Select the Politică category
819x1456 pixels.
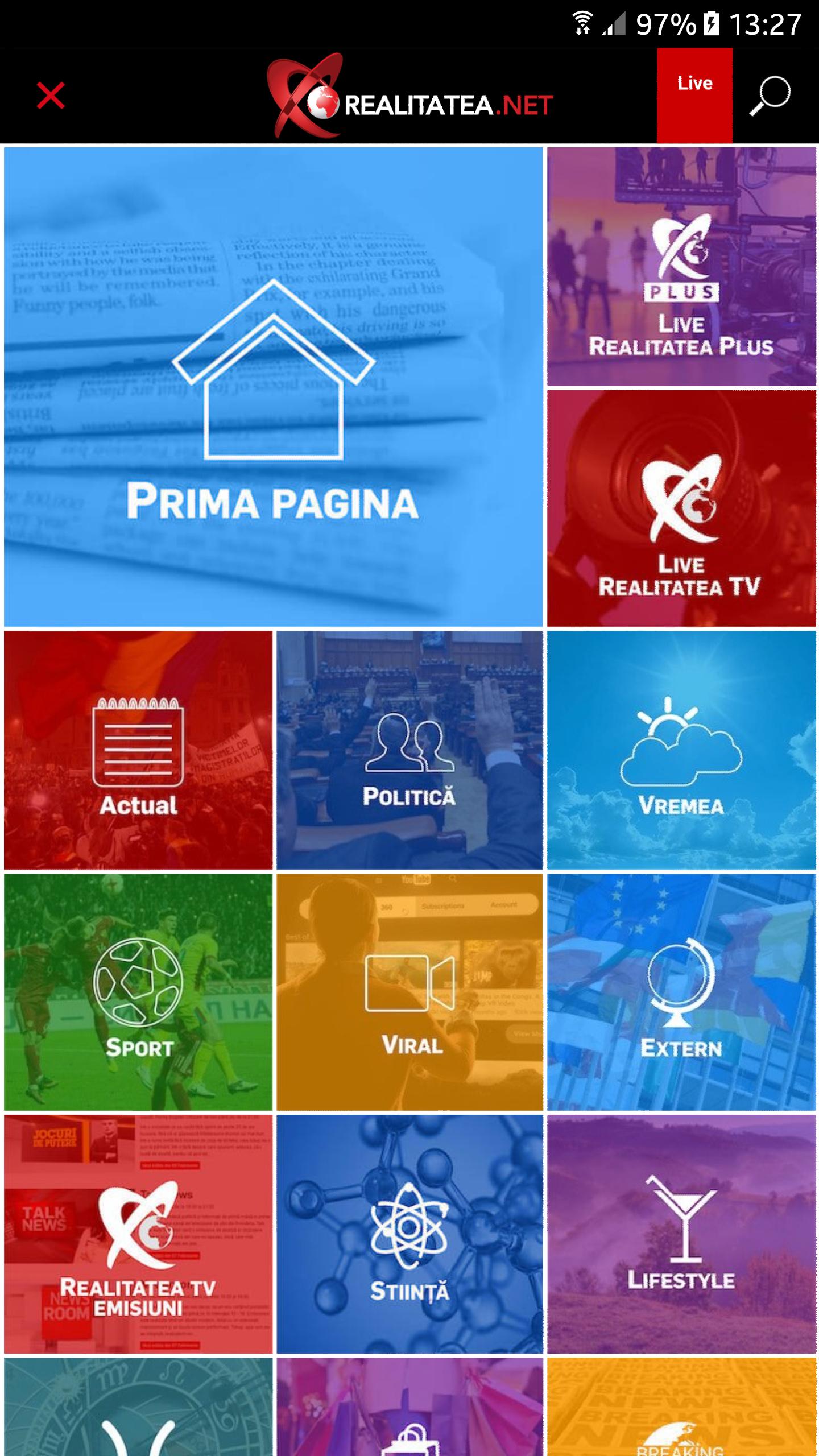(409, 750)
